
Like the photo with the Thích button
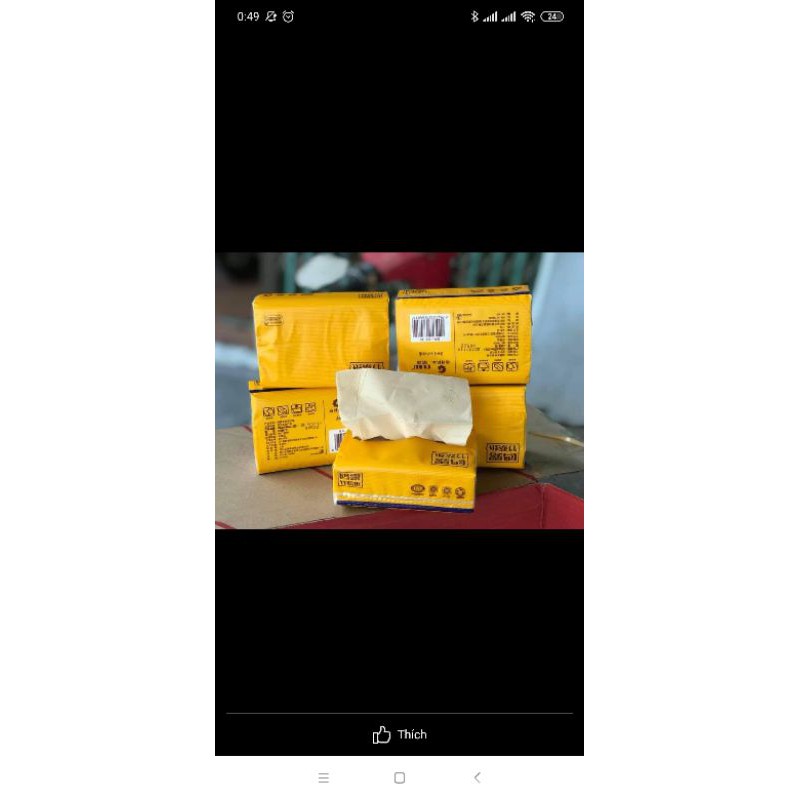pos(400,735)
